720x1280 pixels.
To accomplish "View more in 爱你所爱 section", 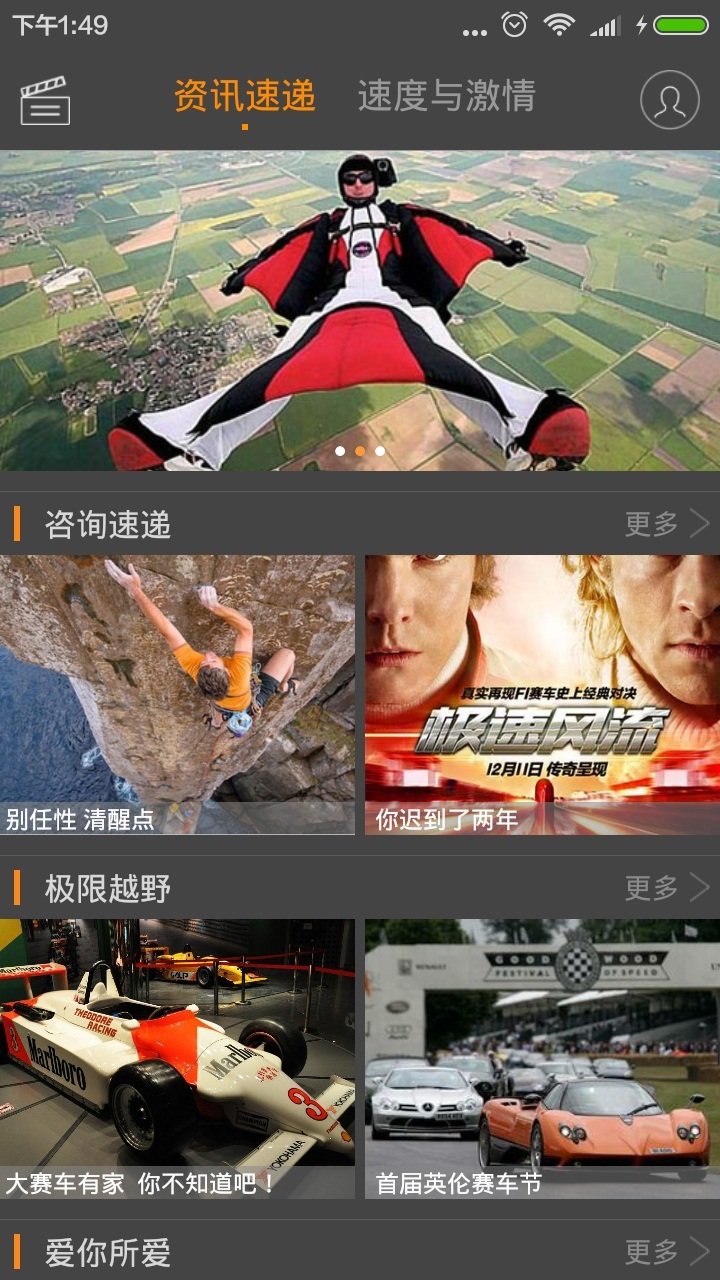I will (x=665, y=1251).
